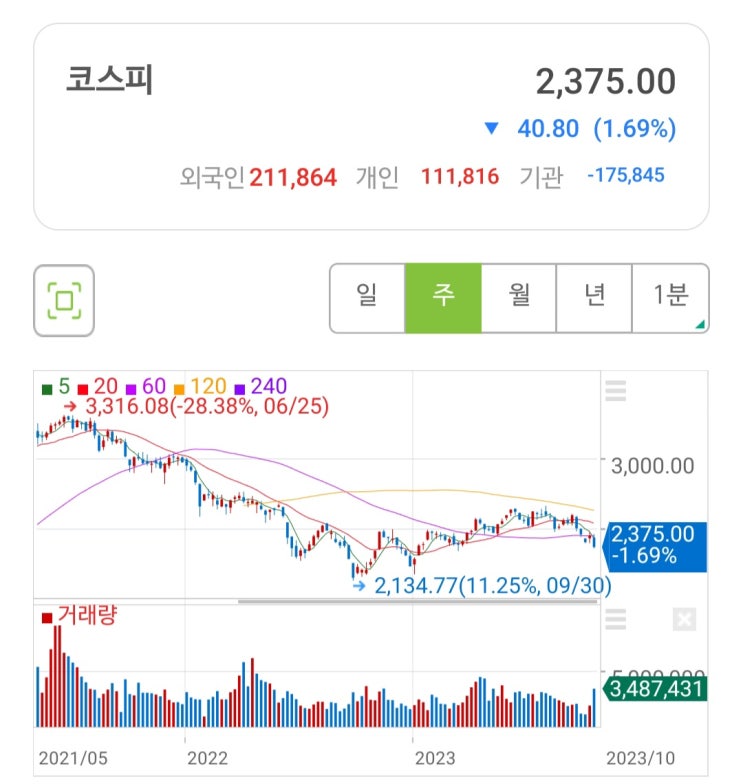This screenshot has width=743, height=784.
Task: Close the 거래량 volume panel
Action: coord(684,620)
